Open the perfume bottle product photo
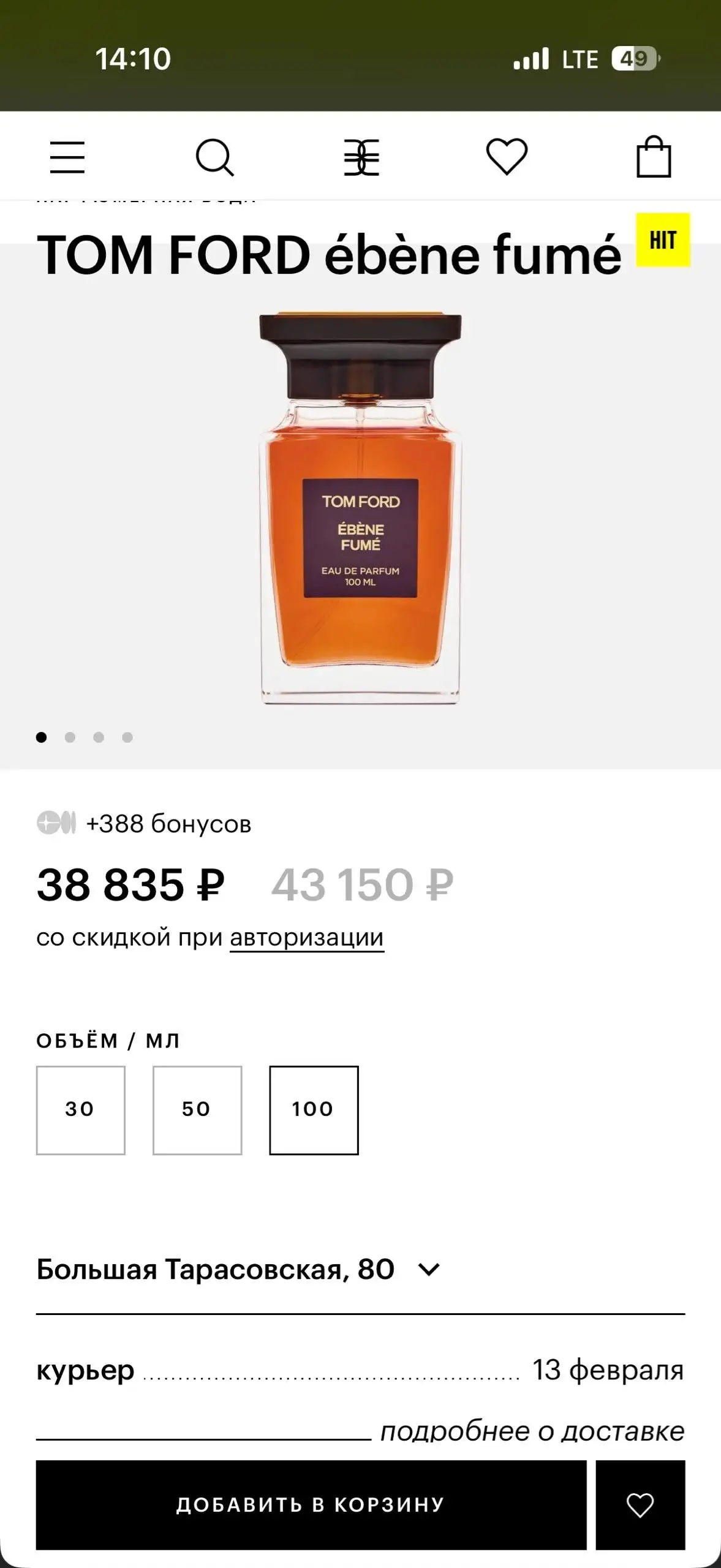 point(360,508)
